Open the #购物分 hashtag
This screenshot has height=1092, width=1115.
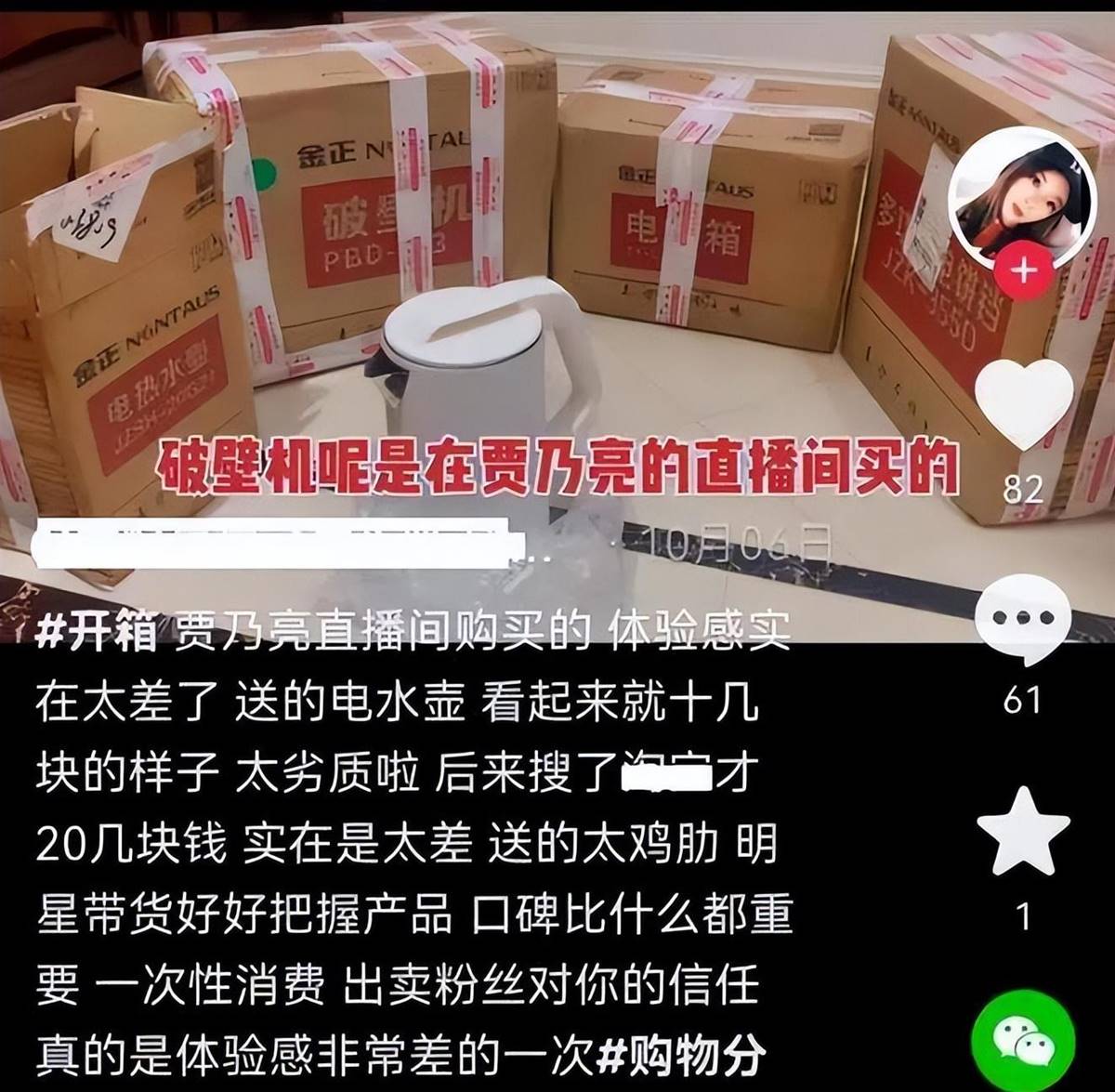pos(679,1055)
